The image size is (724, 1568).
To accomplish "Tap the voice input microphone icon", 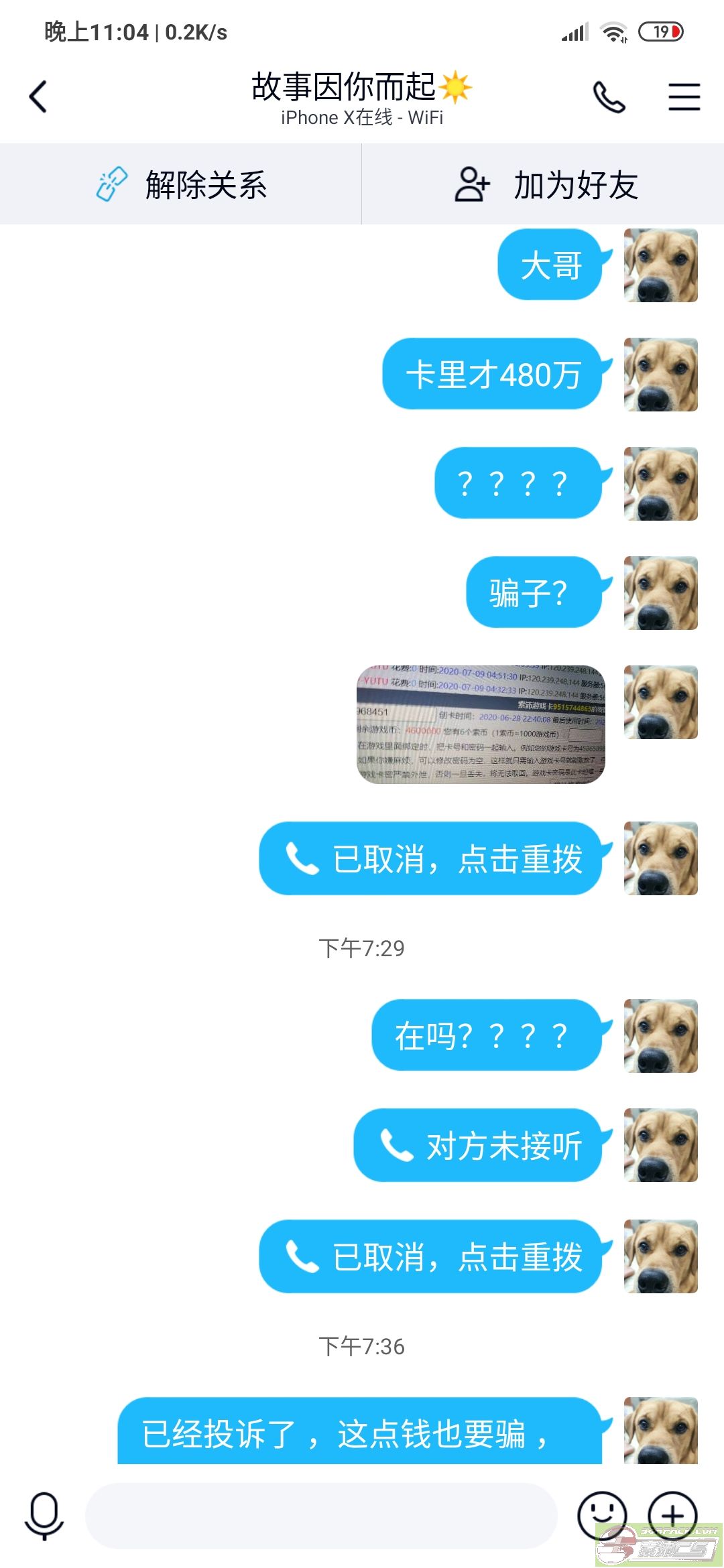I will [44, 1516].
